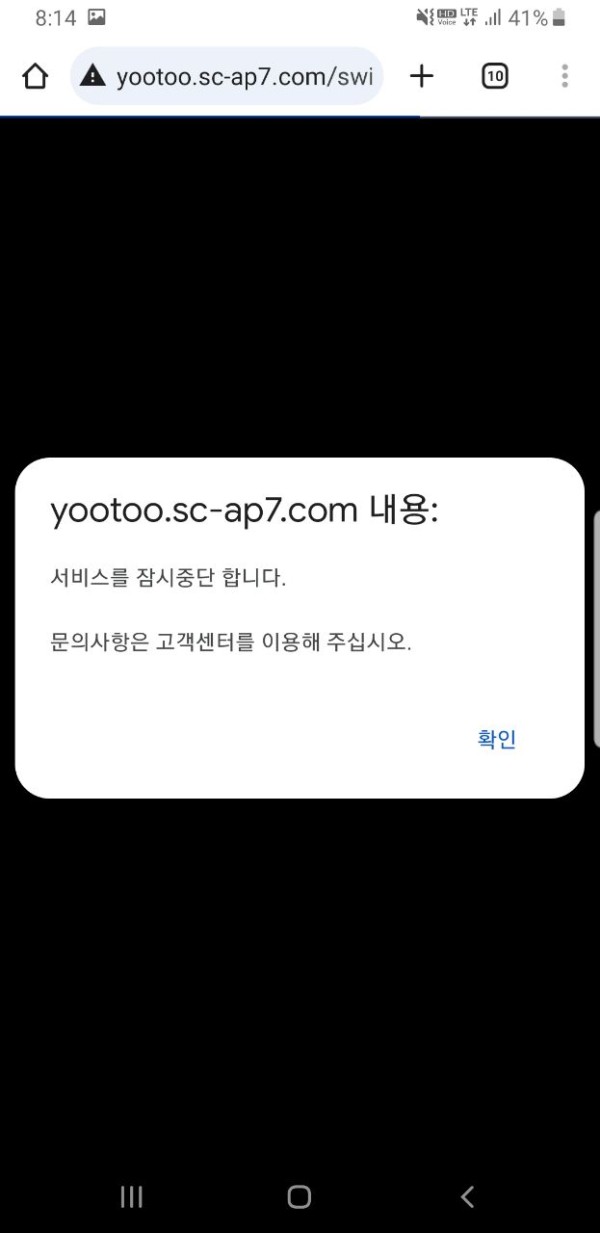The width and height of the screenshot is (600, 1233).
Task: Confirm the alert with 확인
Action: 496,740
